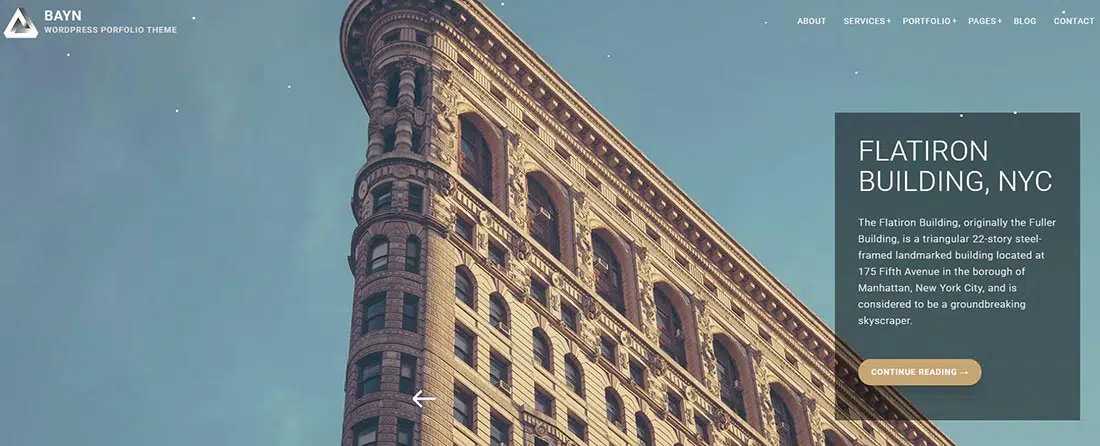The width and height of the screenshot is (1100, 446).
Task: Tap the Continue Reading button
Action: click(919, 372)
